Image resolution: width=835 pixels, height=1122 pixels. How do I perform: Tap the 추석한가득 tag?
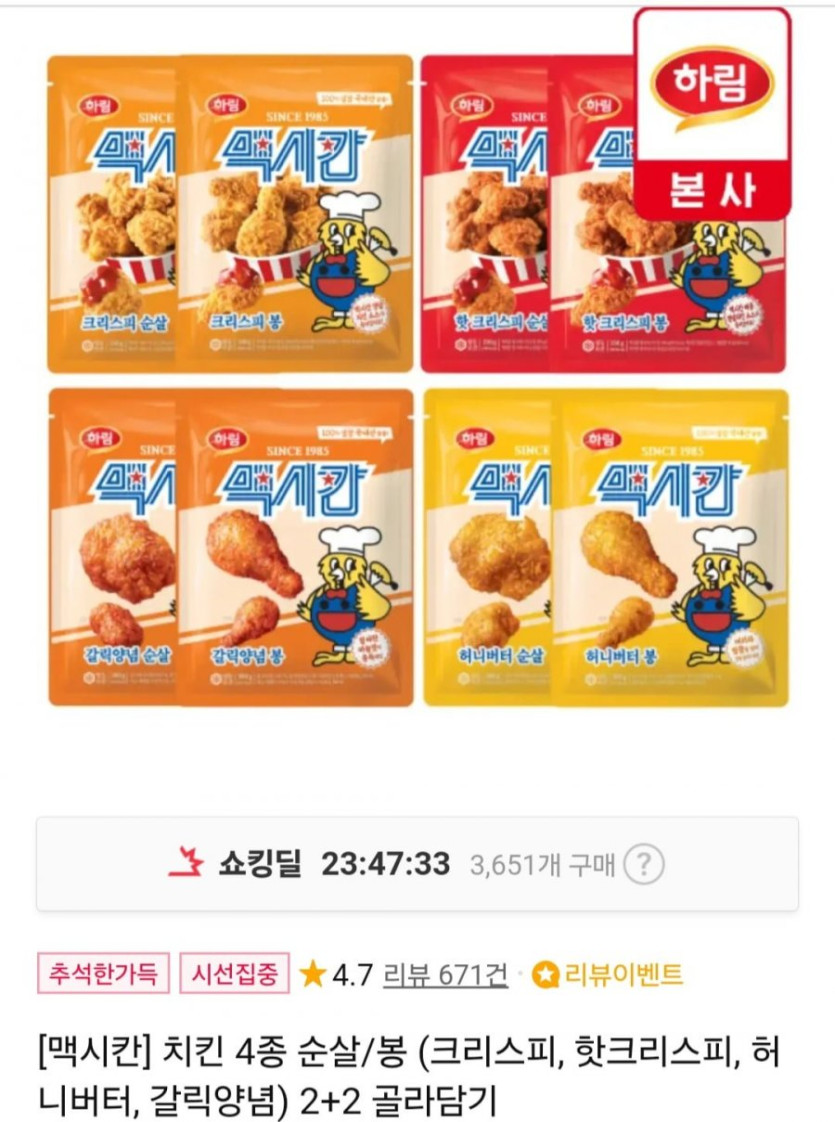103,974
